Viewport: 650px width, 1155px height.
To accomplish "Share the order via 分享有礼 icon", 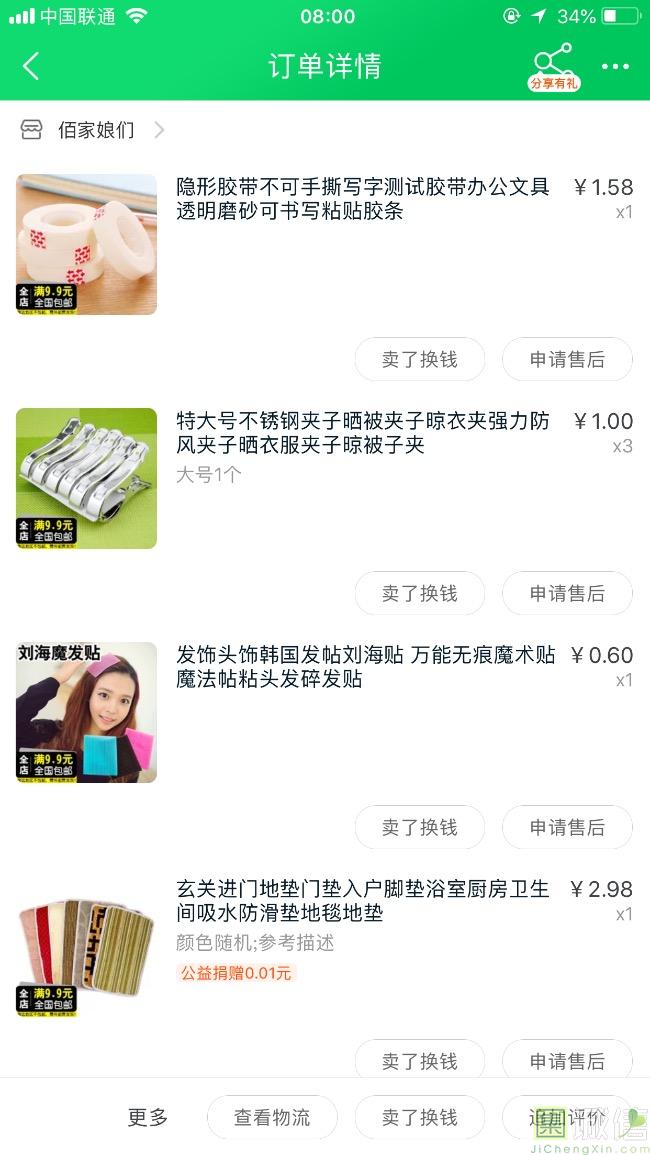I will click(x=553, y=66).
